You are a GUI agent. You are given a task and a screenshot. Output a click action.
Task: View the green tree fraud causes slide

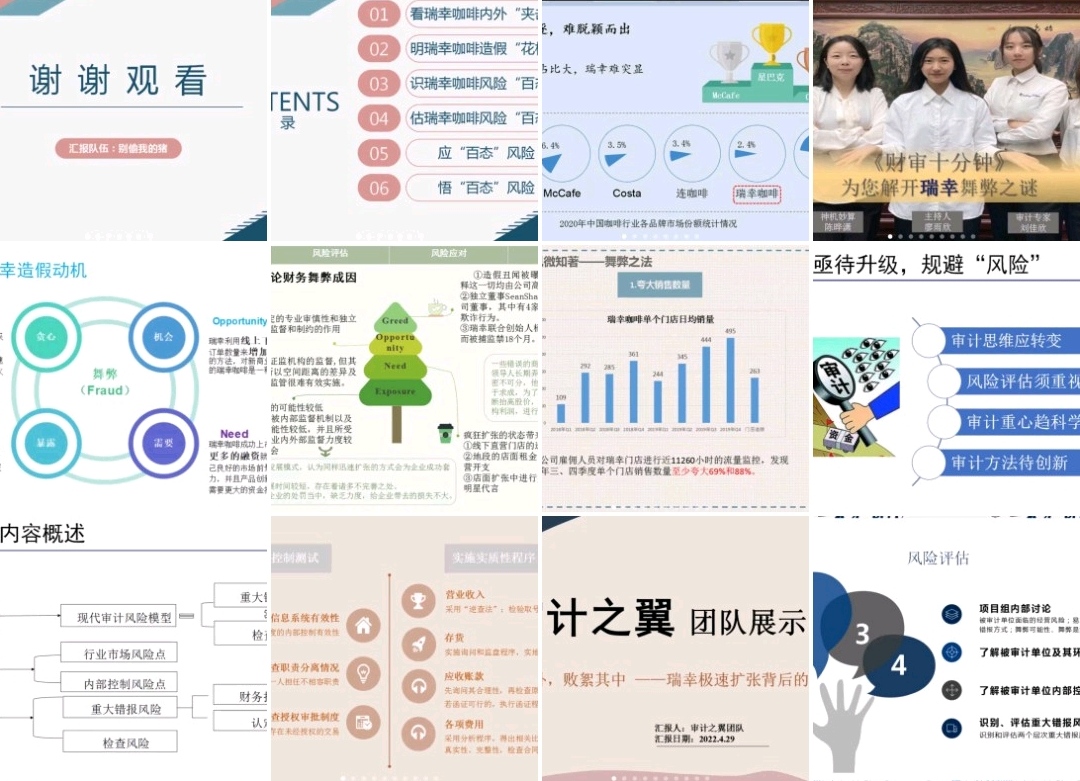click(404, 378)
